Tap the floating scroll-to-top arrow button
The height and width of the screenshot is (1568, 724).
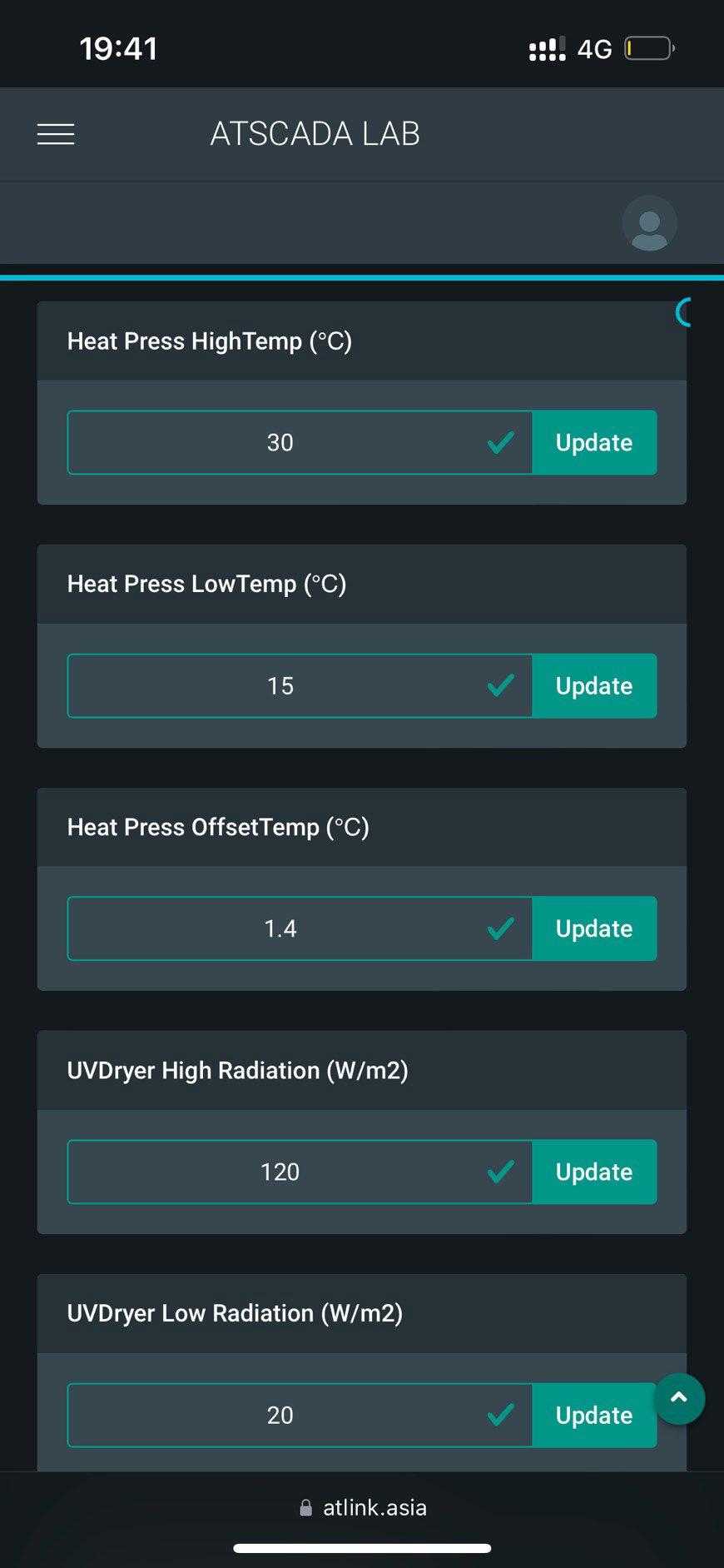679,1398
